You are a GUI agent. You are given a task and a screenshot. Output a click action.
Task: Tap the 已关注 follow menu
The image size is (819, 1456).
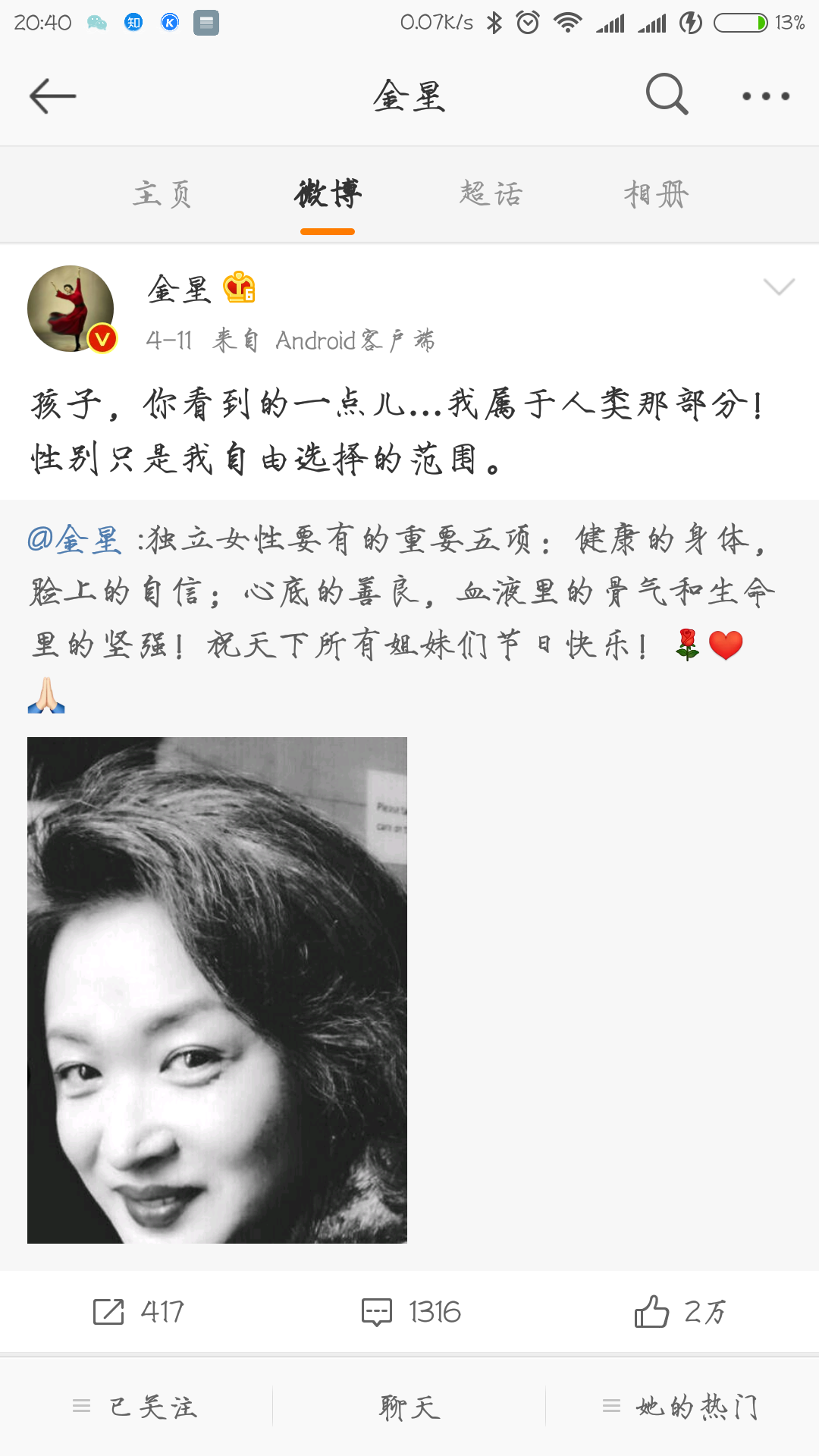point(136,1407)
